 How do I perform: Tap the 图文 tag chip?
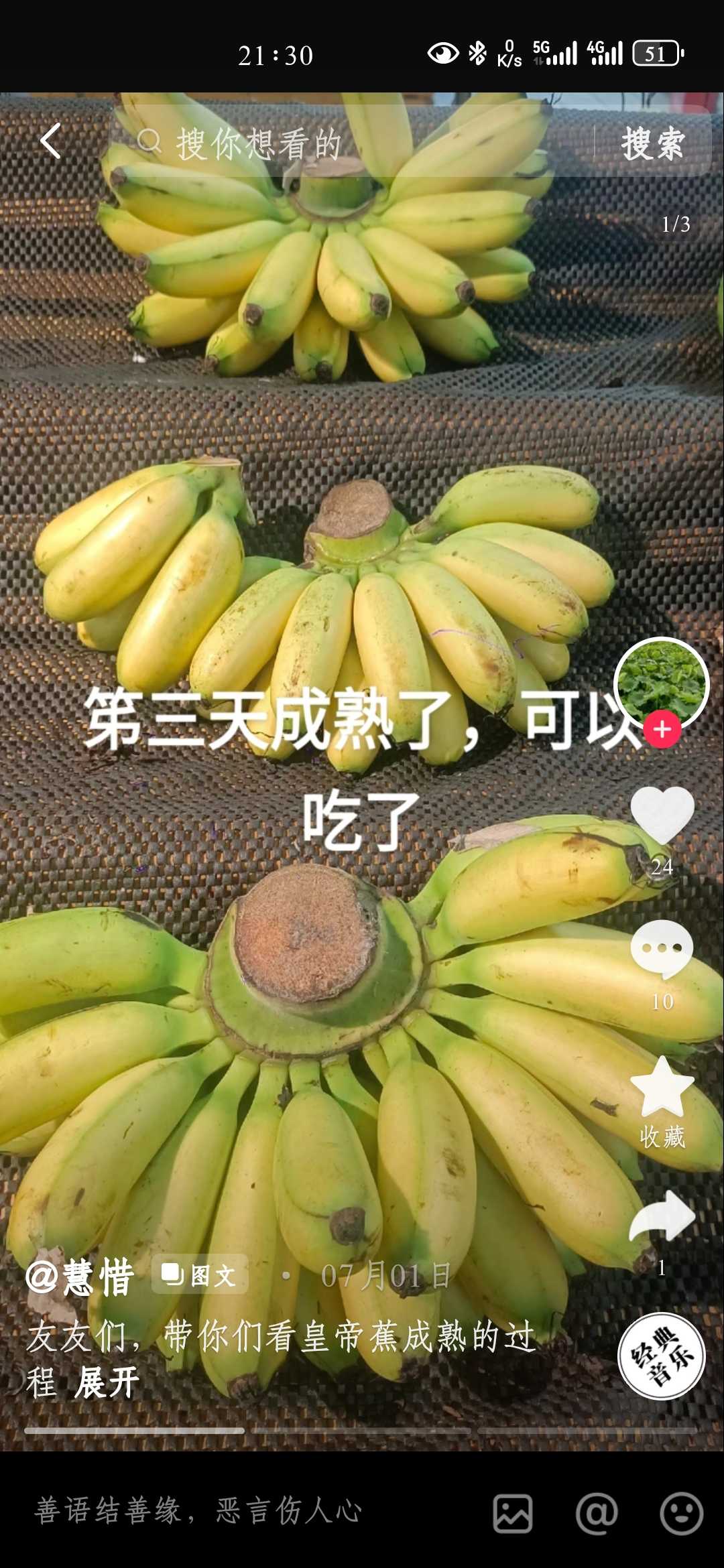tap(200, 1275)
